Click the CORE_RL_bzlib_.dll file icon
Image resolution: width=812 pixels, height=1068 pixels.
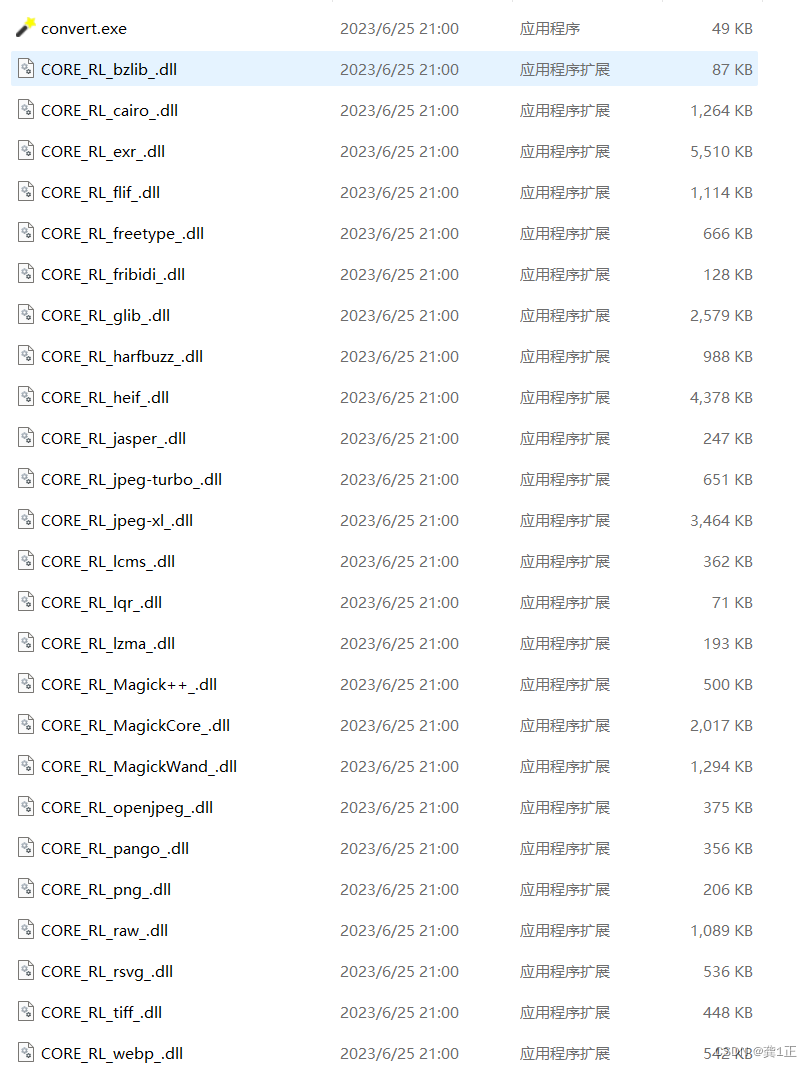click(x=25, y=69)
